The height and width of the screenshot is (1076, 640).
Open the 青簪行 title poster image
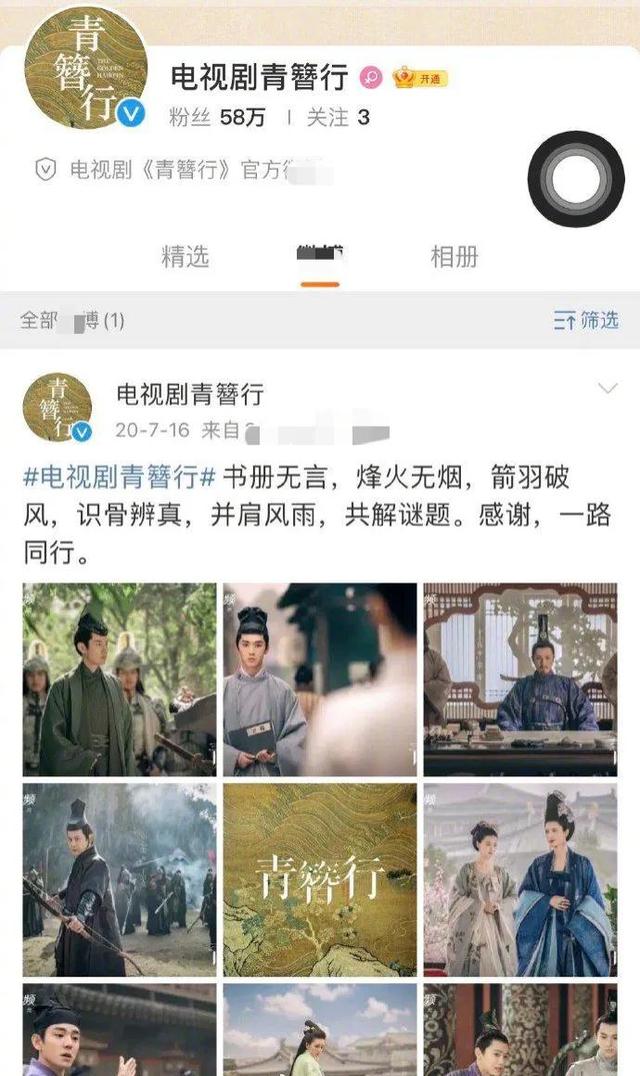pos(320,880)
